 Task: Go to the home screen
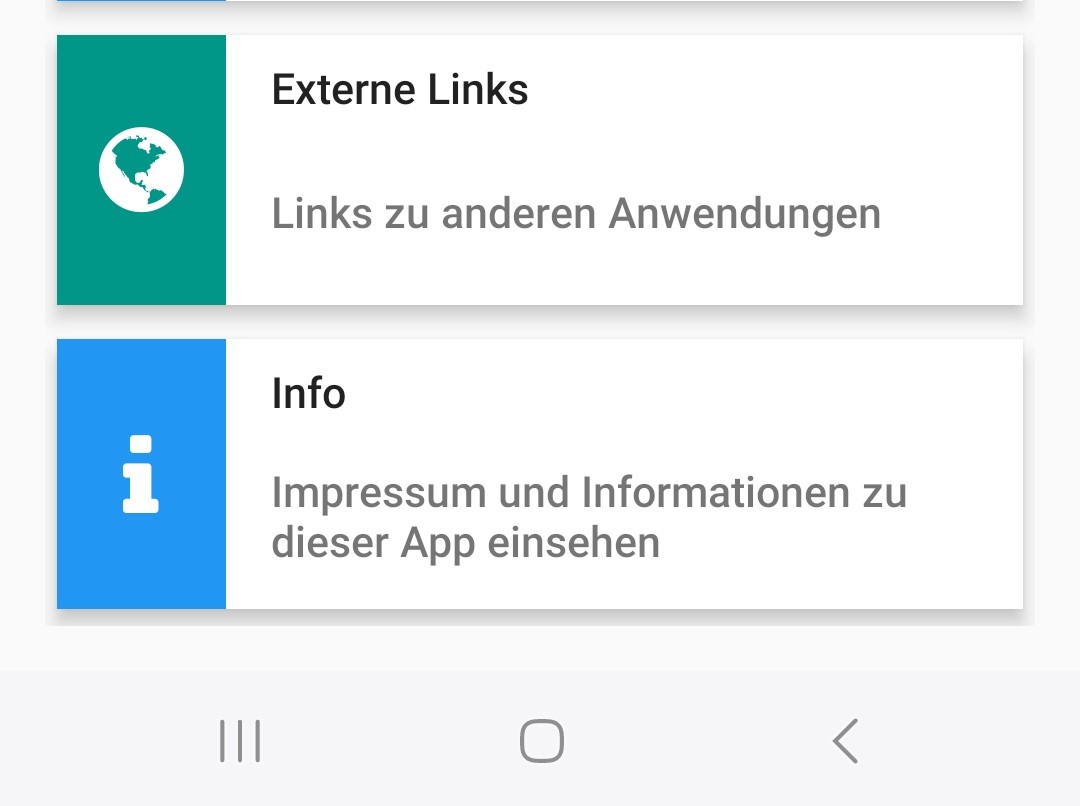pyautogui.click(x=541, y=741)
